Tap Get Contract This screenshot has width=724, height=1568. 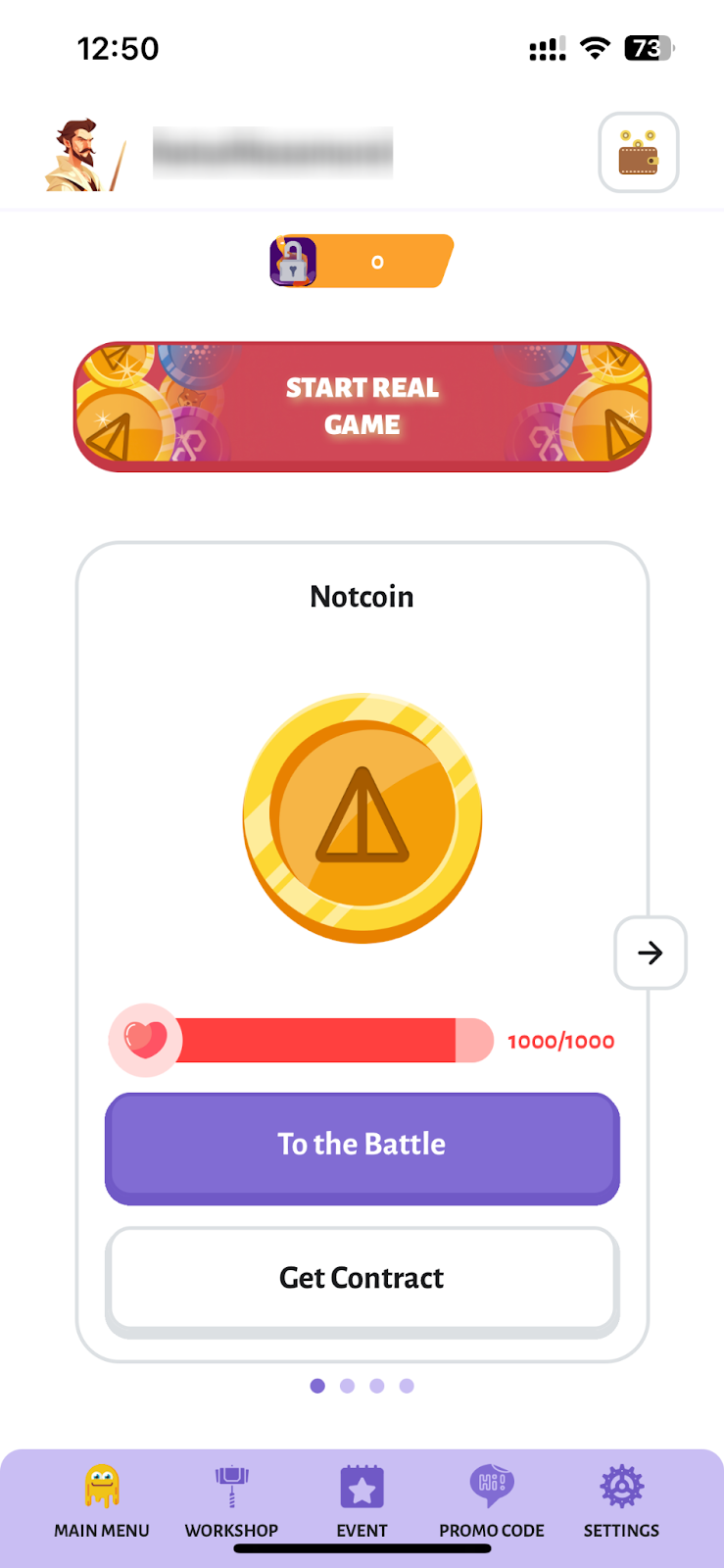coord(362,1281)
